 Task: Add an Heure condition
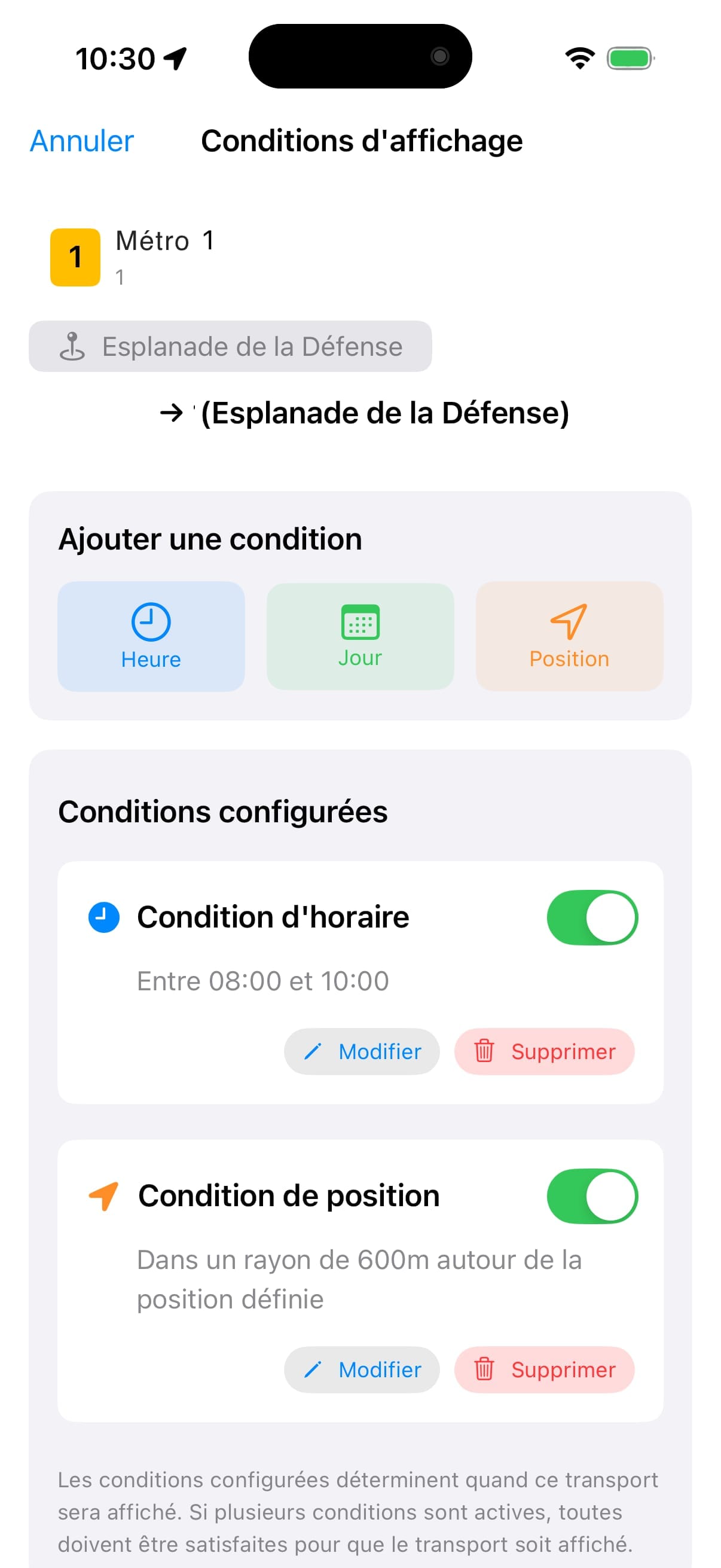click(151, 636)
